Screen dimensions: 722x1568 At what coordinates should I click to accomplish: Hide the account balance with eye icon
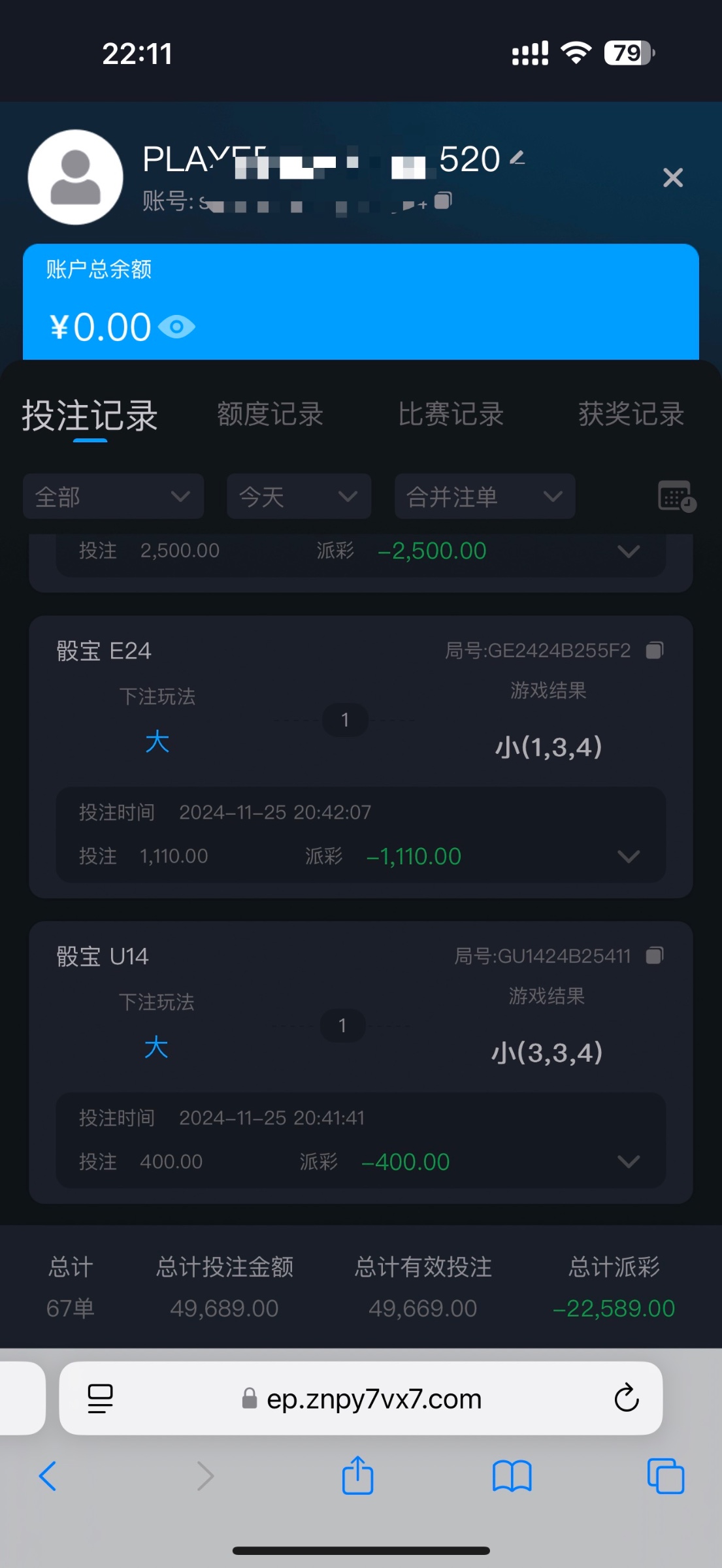pos(176,327)
